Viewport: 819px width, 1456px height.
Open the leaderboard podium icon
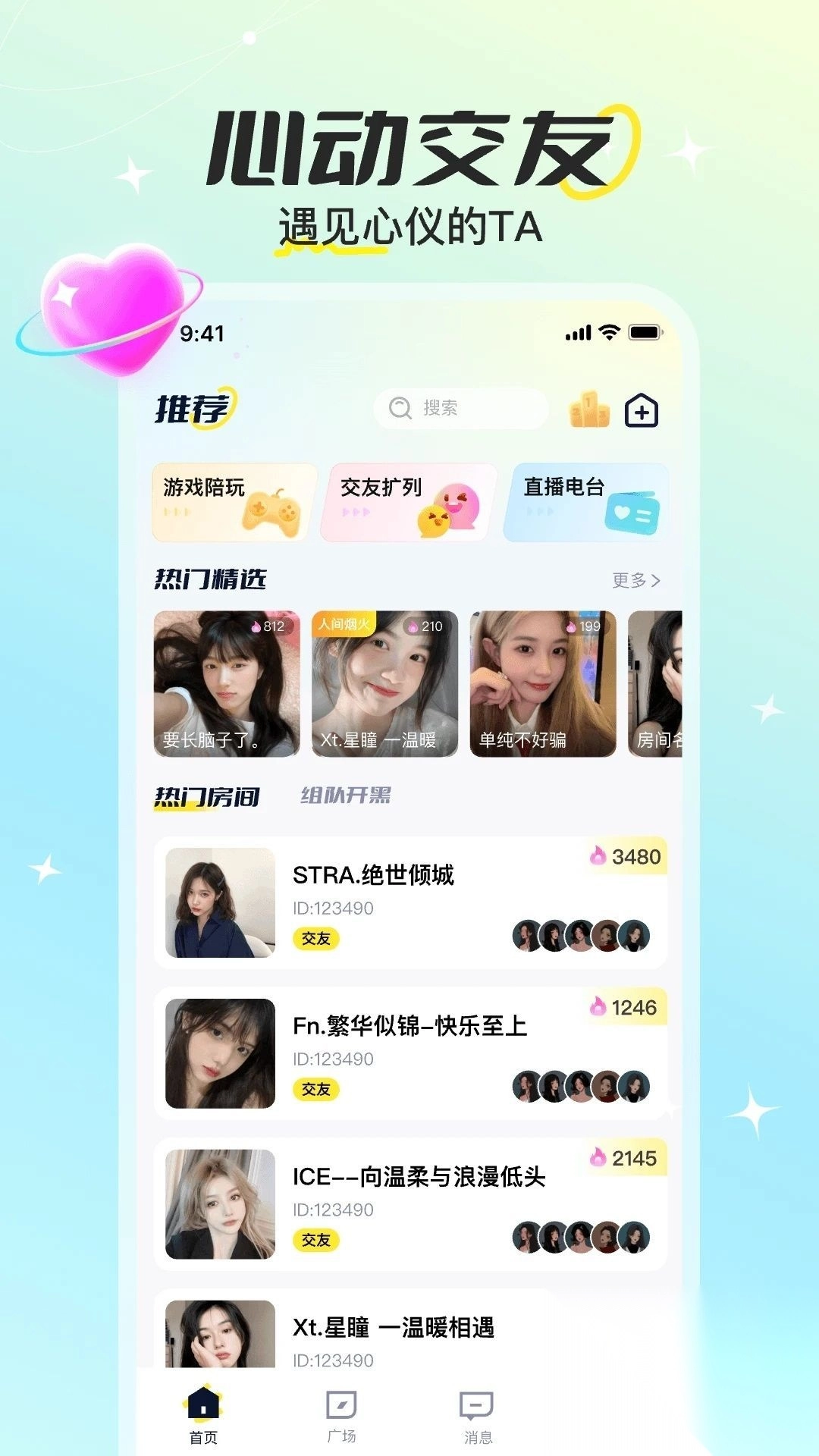(590, 409)
